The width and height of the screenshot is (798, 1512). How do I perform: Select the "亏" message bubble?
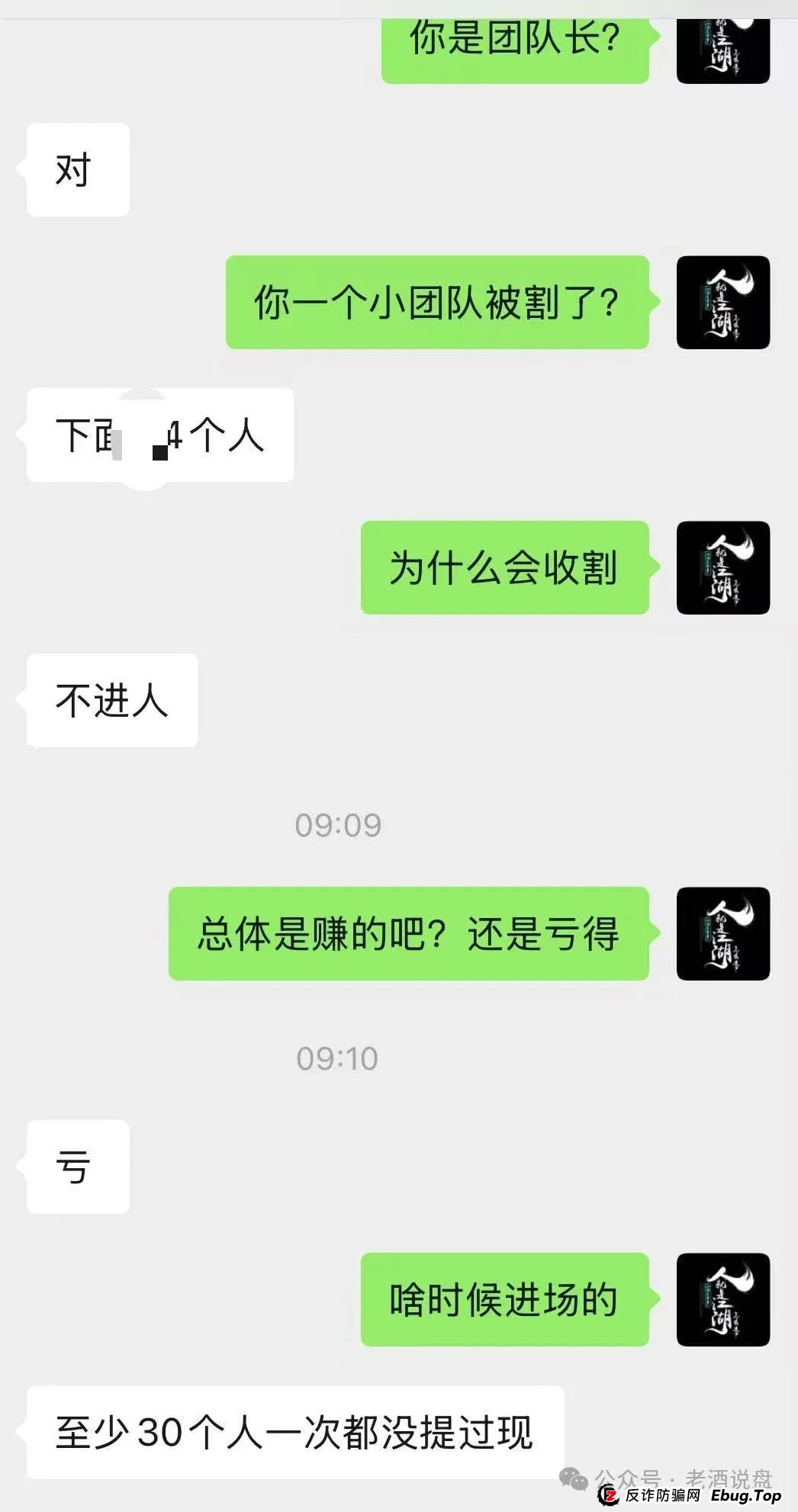pyautogui.click(x=76, y=1167)
